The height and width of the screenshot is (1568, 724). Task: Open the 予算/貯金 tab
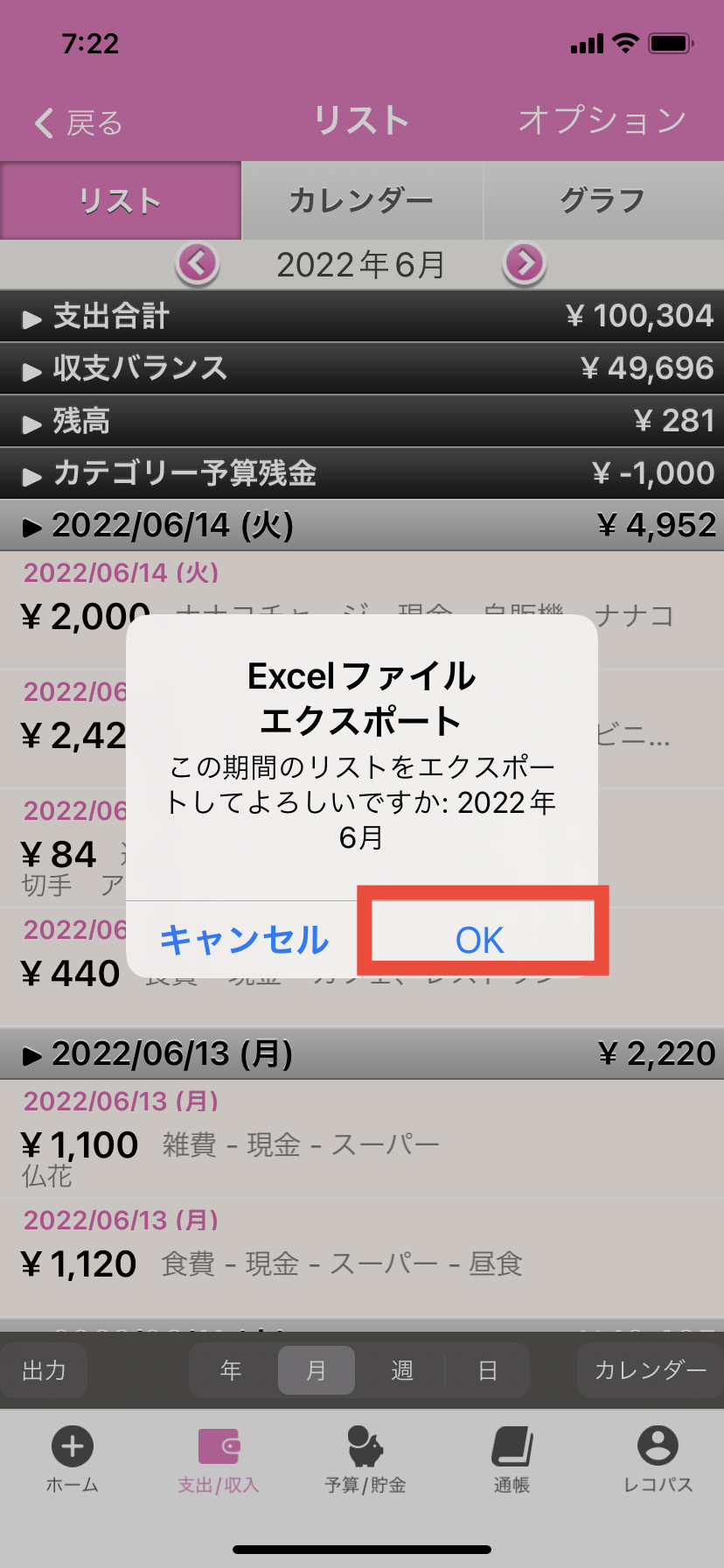tap(365, 1459)
